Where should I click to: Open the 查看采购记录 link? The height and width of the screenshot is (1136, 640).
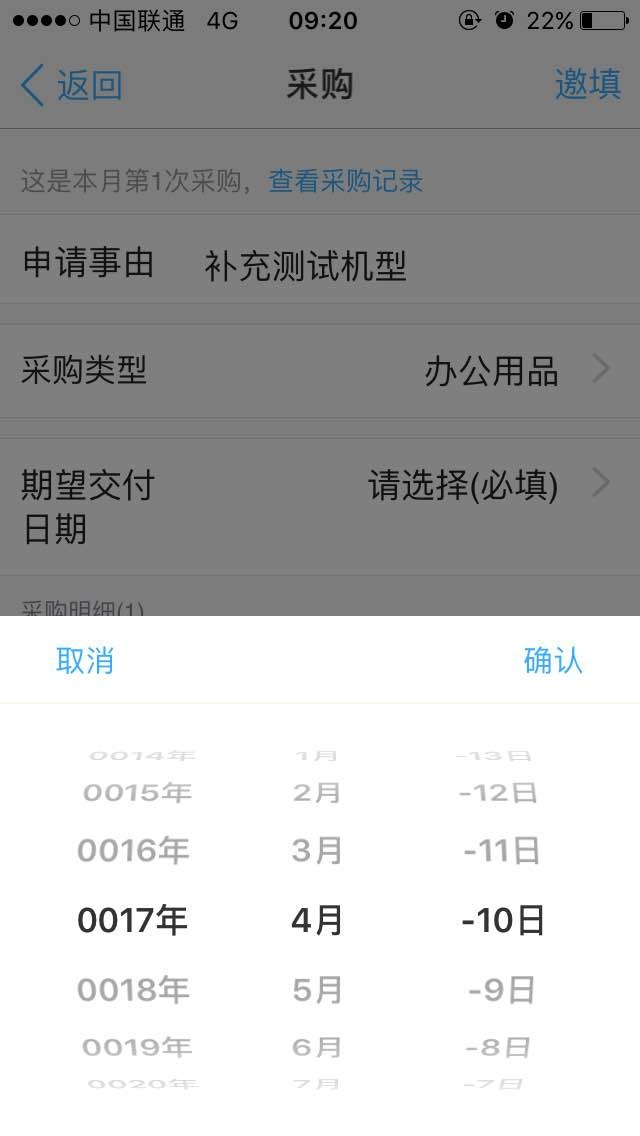[346, 181]
